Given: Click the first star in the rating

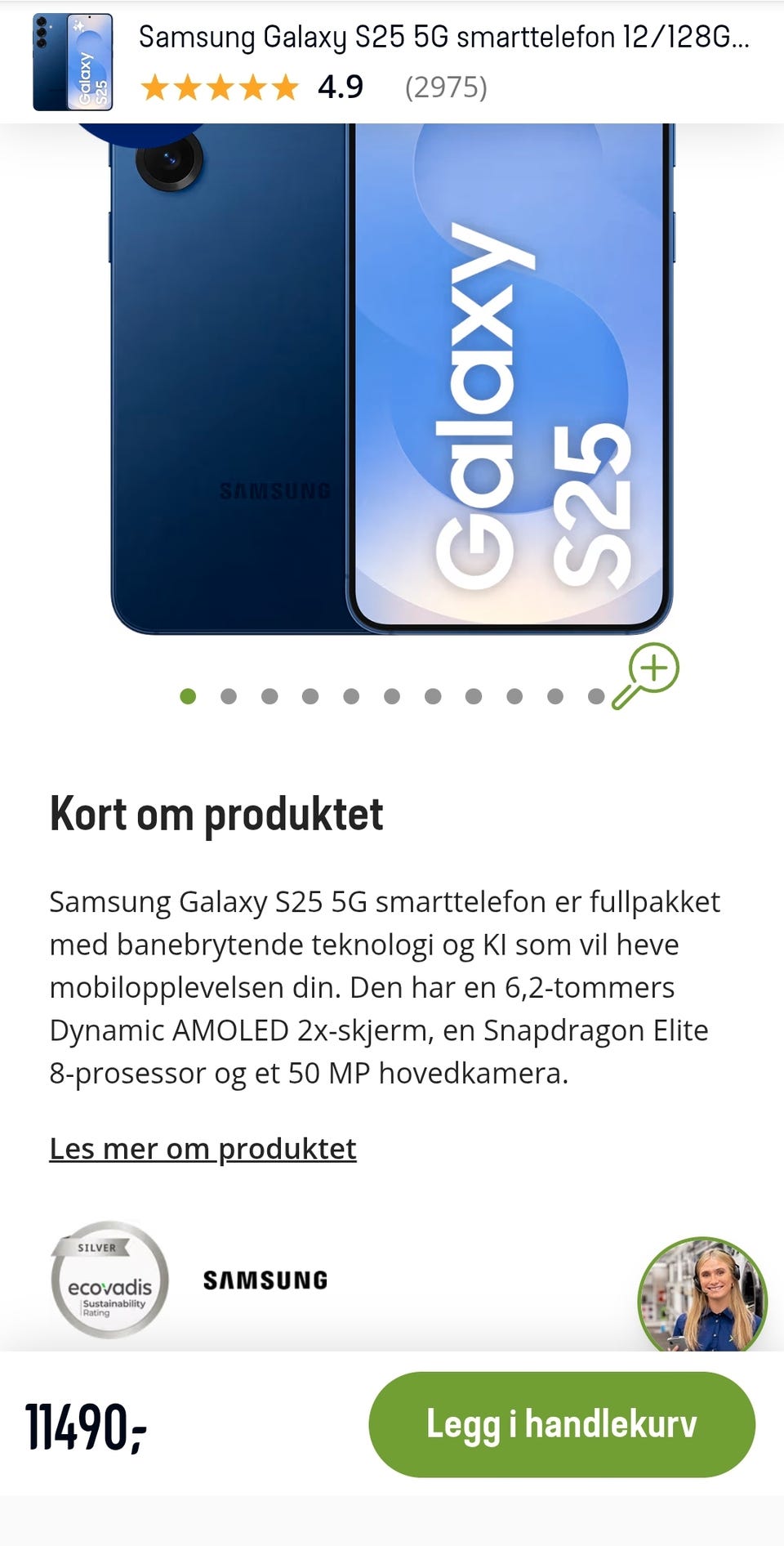Looking at the screenshot, I should click(155, 88).
